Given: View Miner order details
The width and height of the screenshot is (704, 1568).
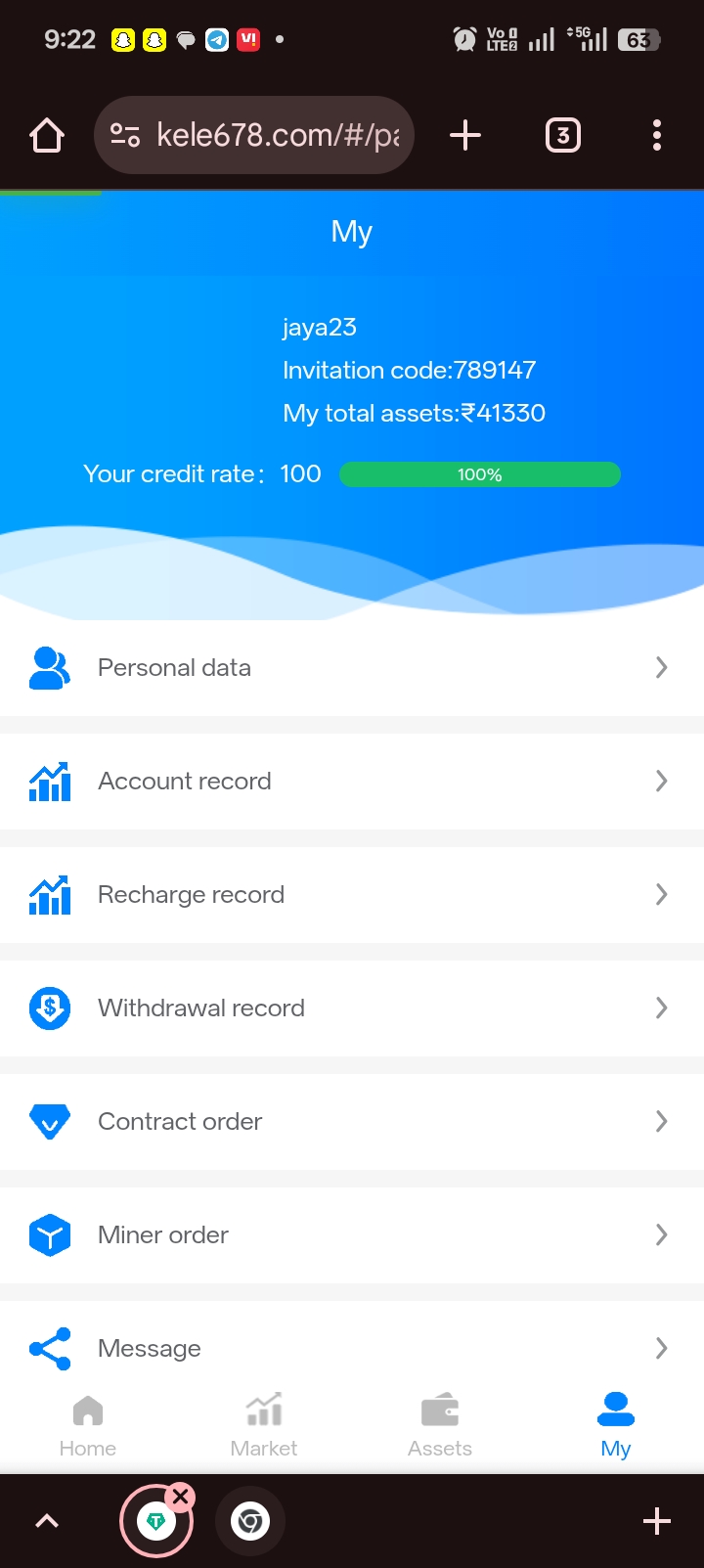Looking at the screenshot, I should coord(352,1235).
